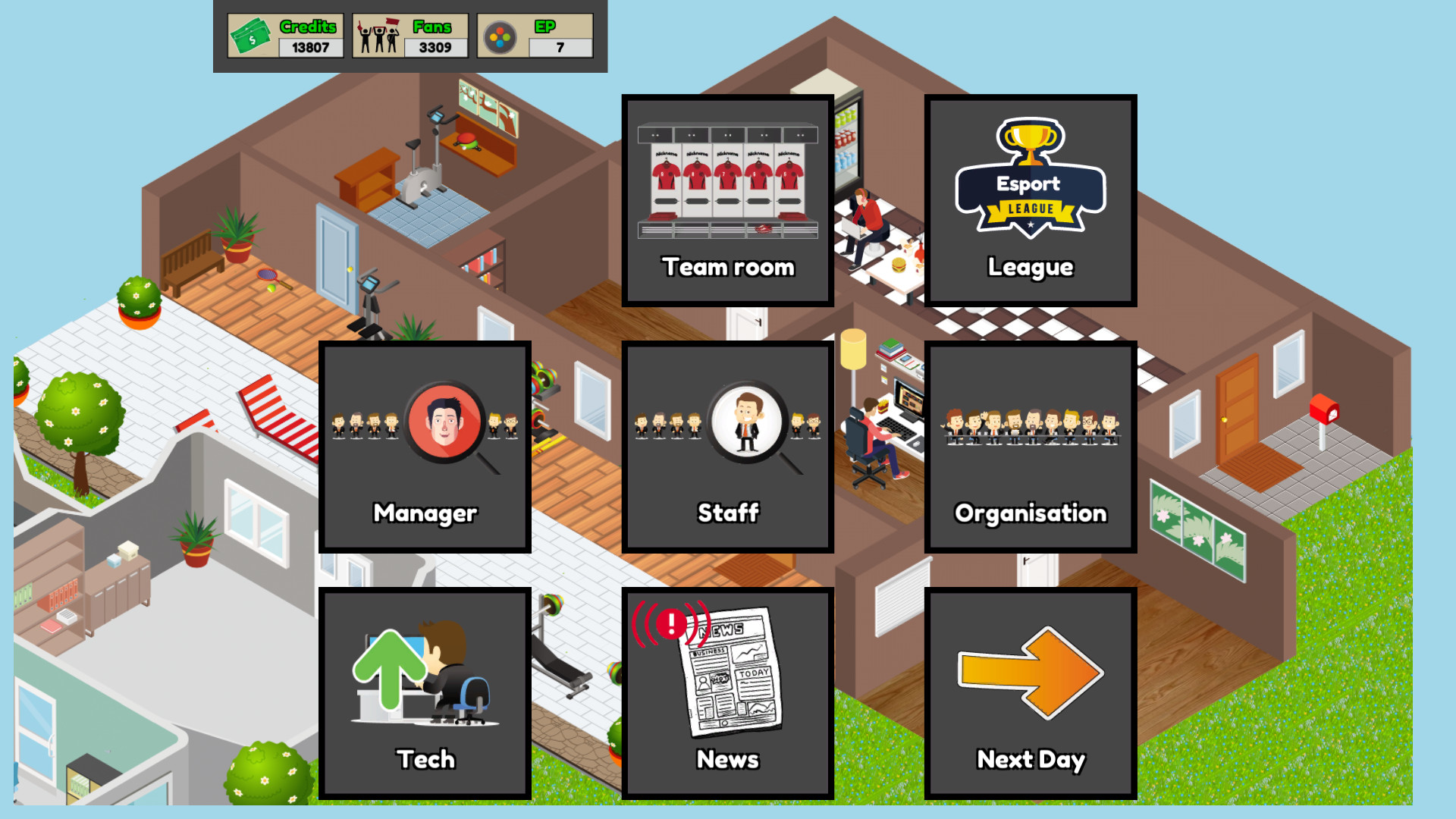Advance to the Next Day
1456x819 pixels.
pyautogui.click(x=1030, y=693)
